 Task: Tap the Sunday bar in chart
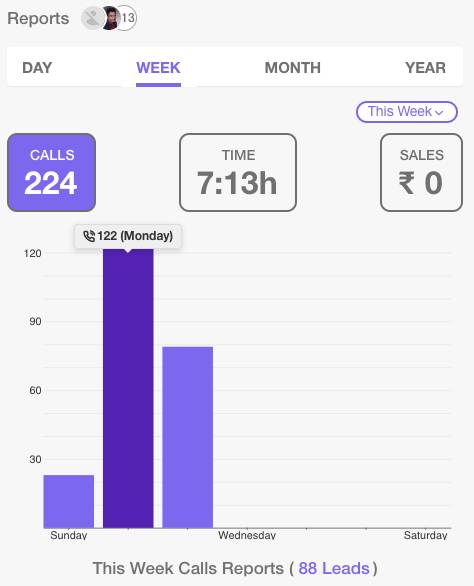pos(69,501)
